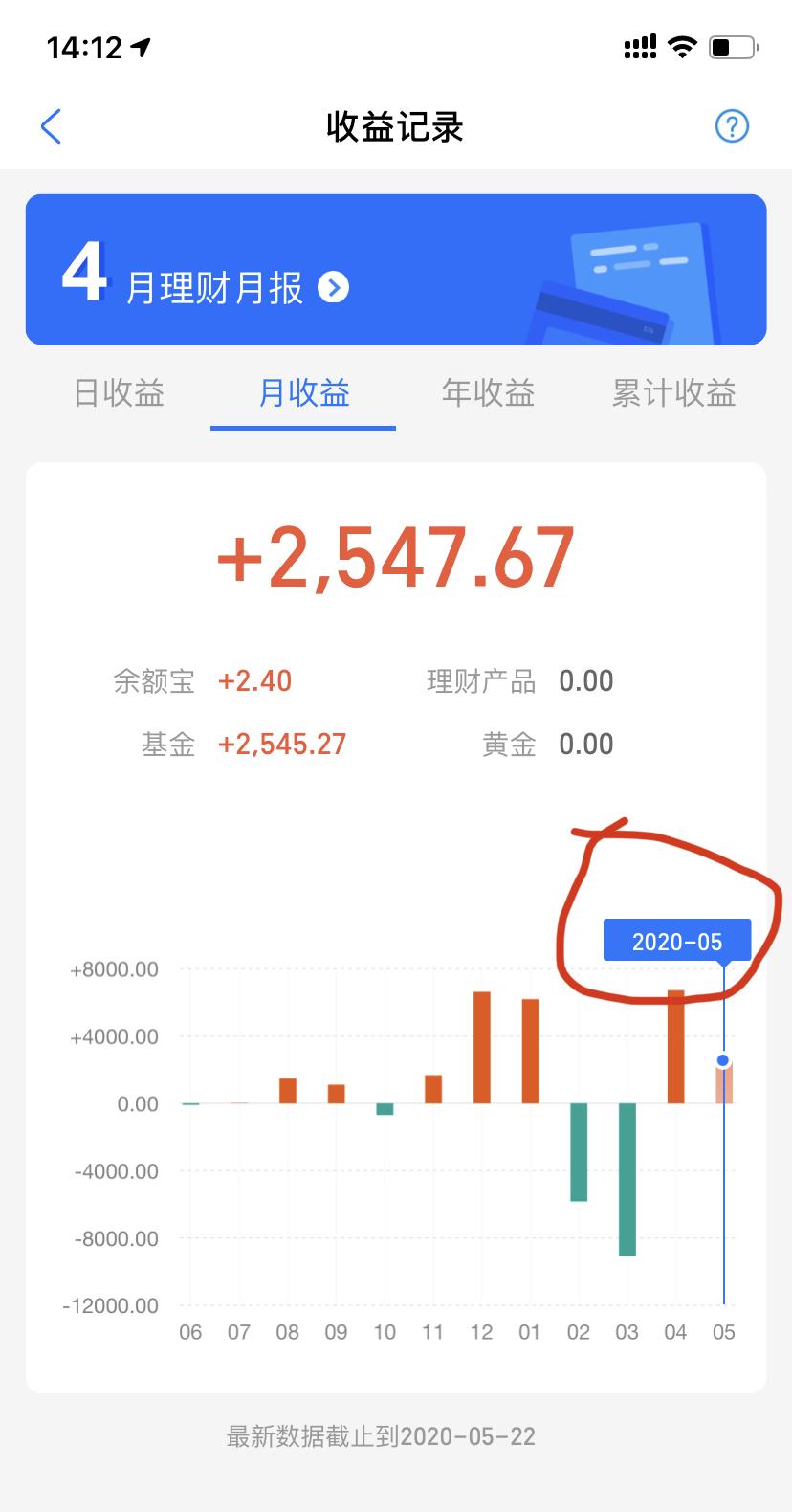Open the 4月理财月报 banner

click(x=396, y=270)
